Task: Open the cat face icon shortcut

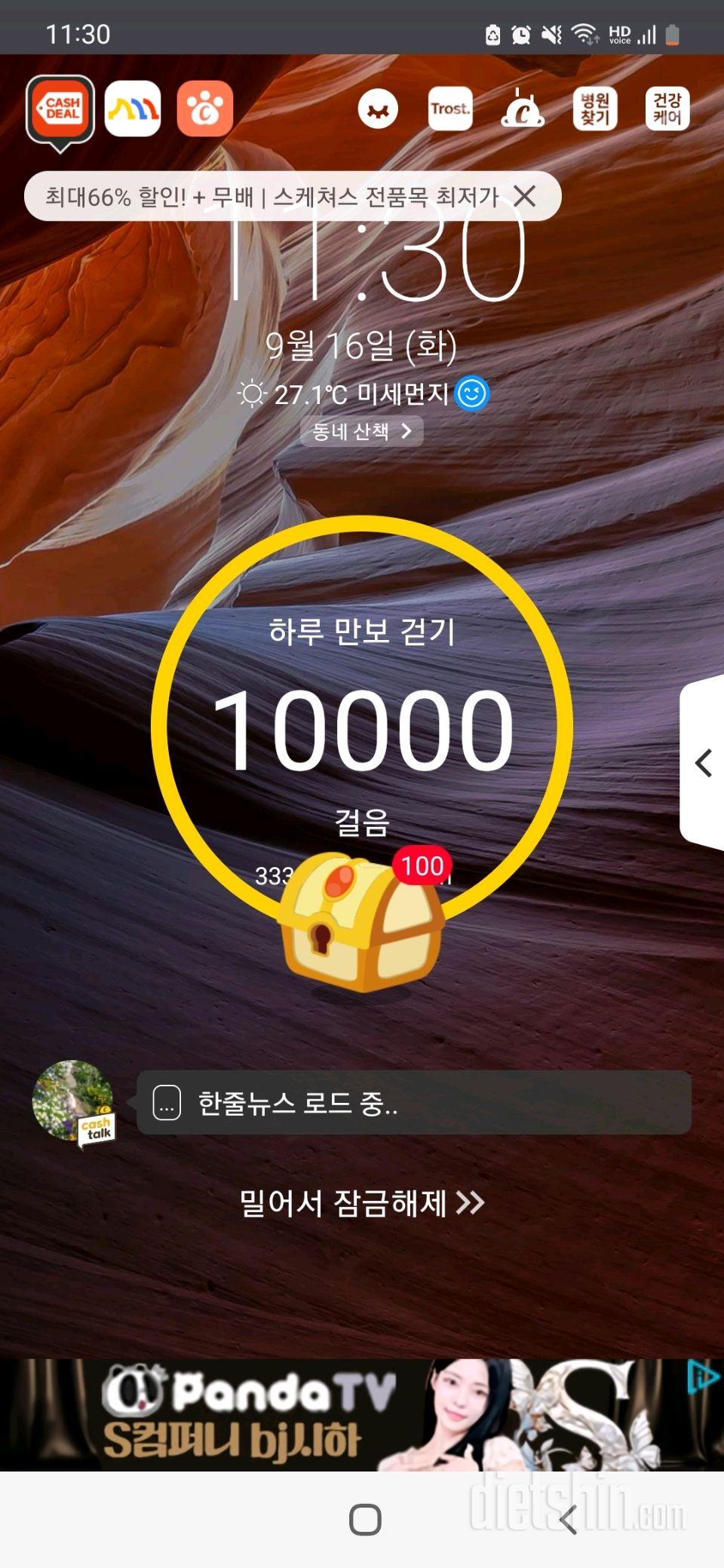Action: click(x=378, y=109)
